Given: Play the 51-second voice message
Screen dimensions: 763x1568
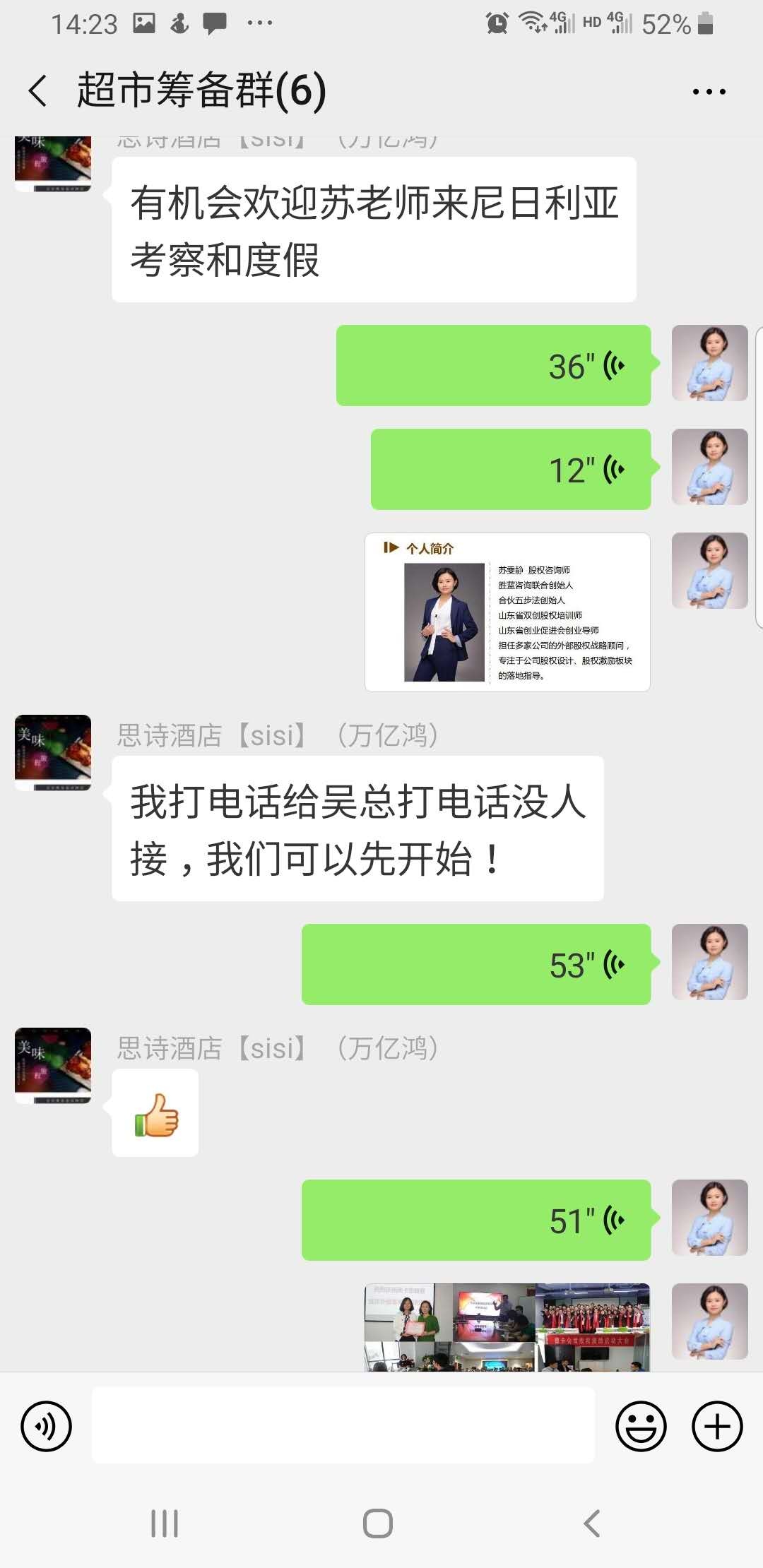Looking at the screenshot, I should pos(475,1220).
